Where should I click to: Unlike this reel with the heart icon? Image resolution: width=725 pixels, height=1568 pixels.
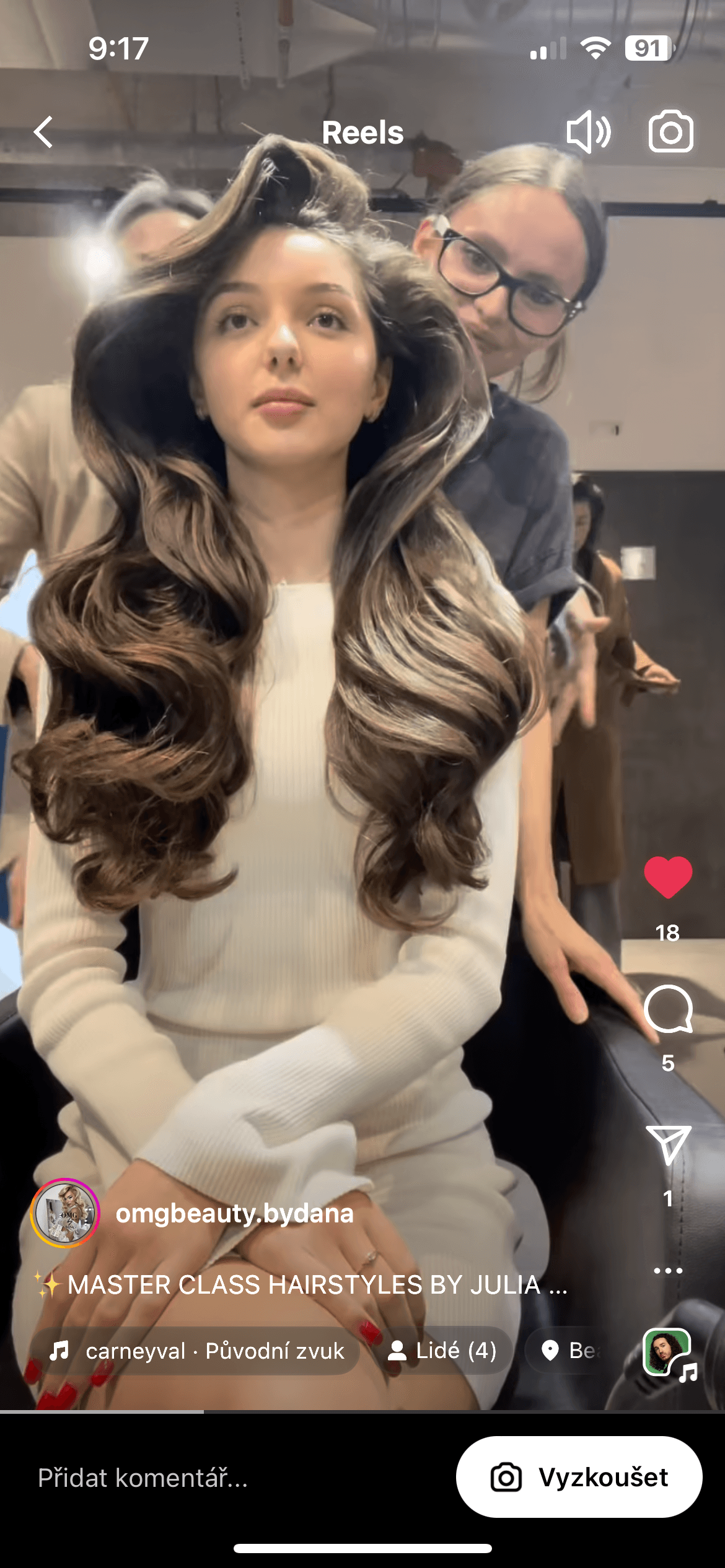pos(668,877)
